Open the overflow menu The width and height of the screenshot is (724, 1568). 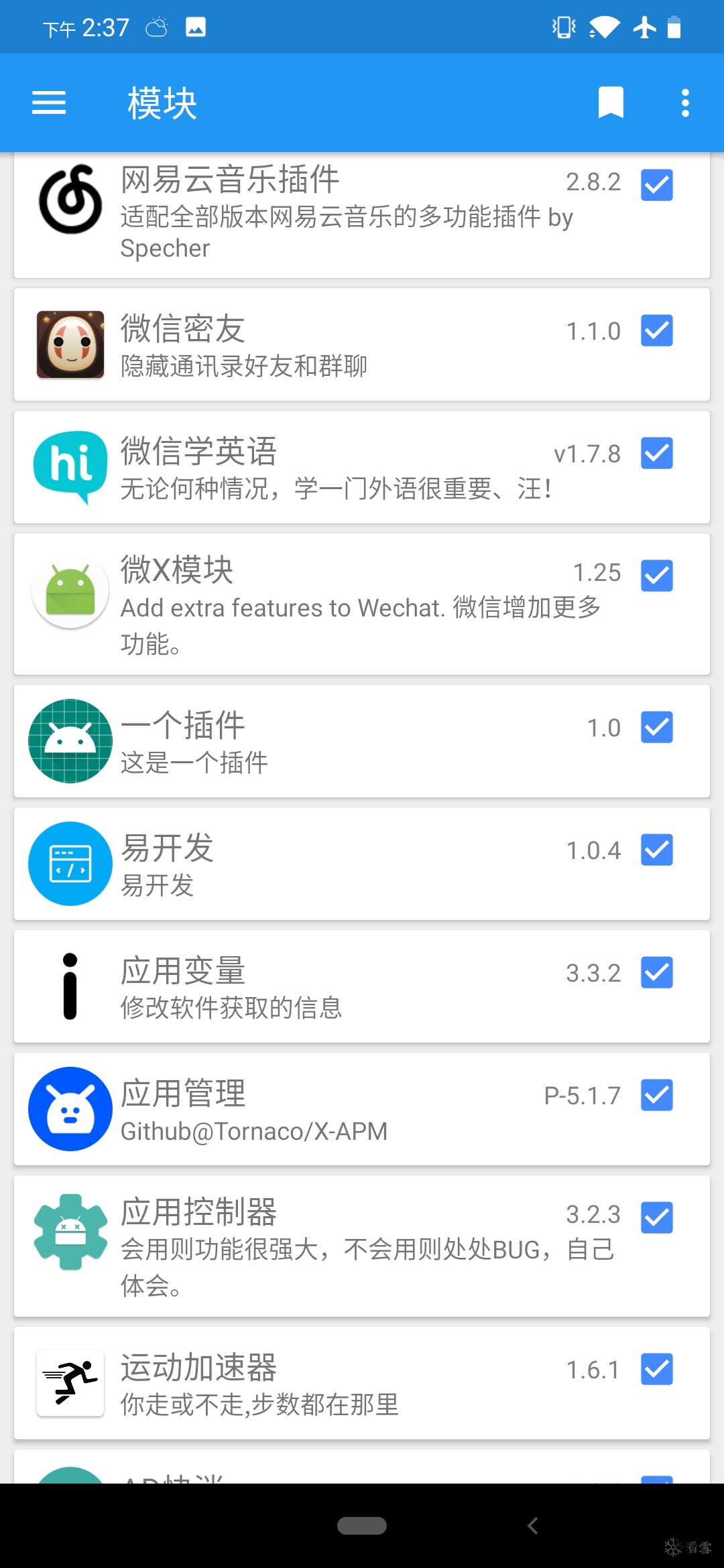[684, 103]
